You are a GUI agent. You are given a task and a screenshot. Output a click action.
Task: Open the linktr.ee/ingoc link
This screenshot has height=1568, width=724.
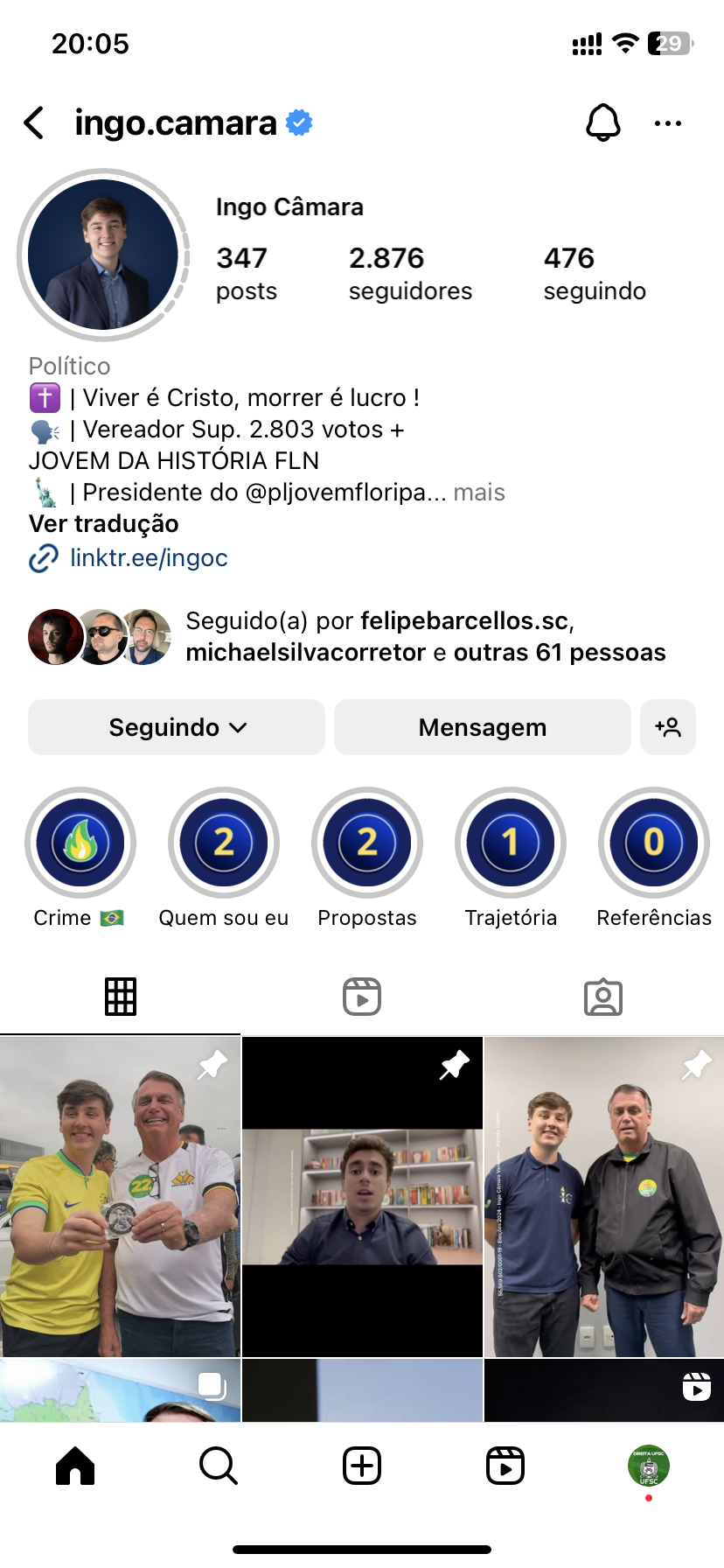pos(149,558)
